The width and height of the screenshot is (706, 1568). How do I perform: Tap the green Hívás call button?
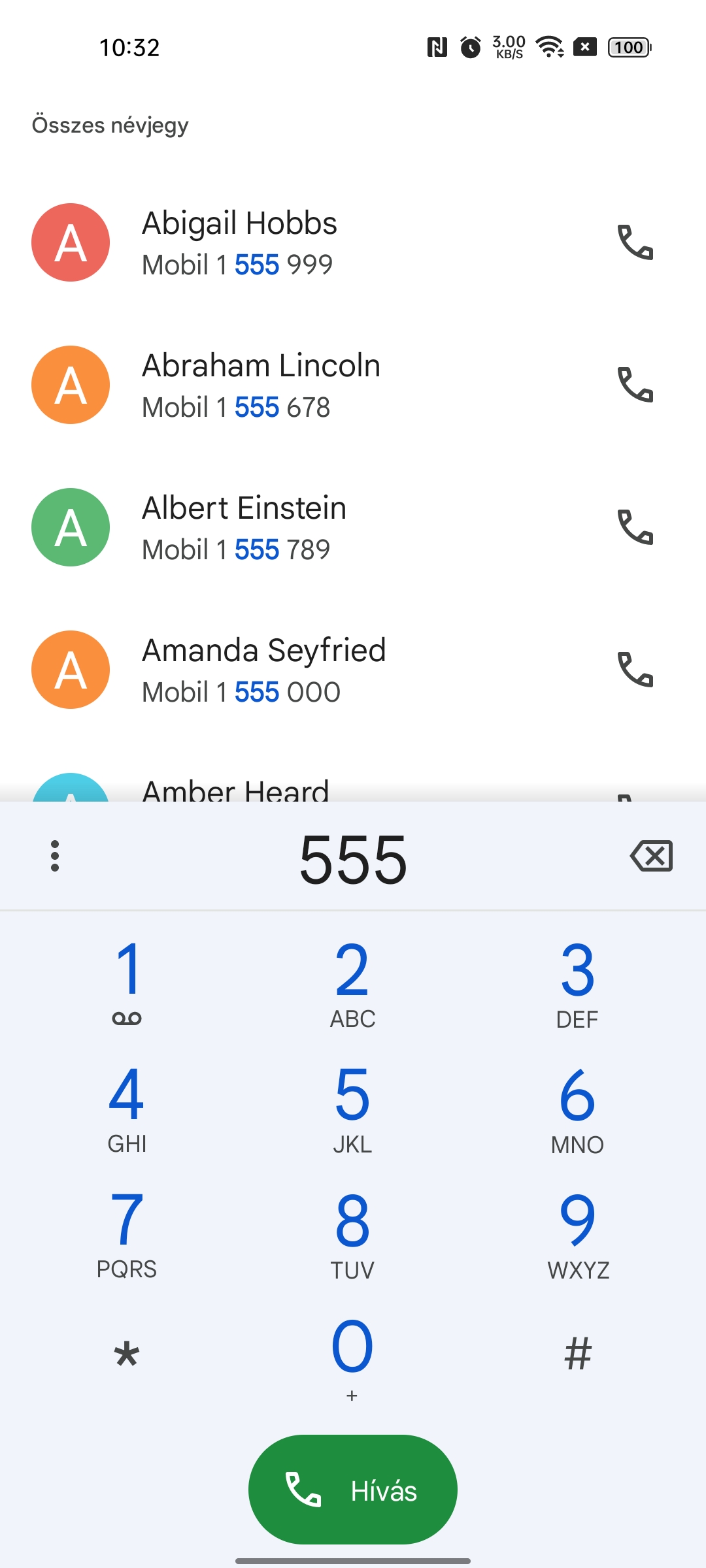coord(353,1490)
